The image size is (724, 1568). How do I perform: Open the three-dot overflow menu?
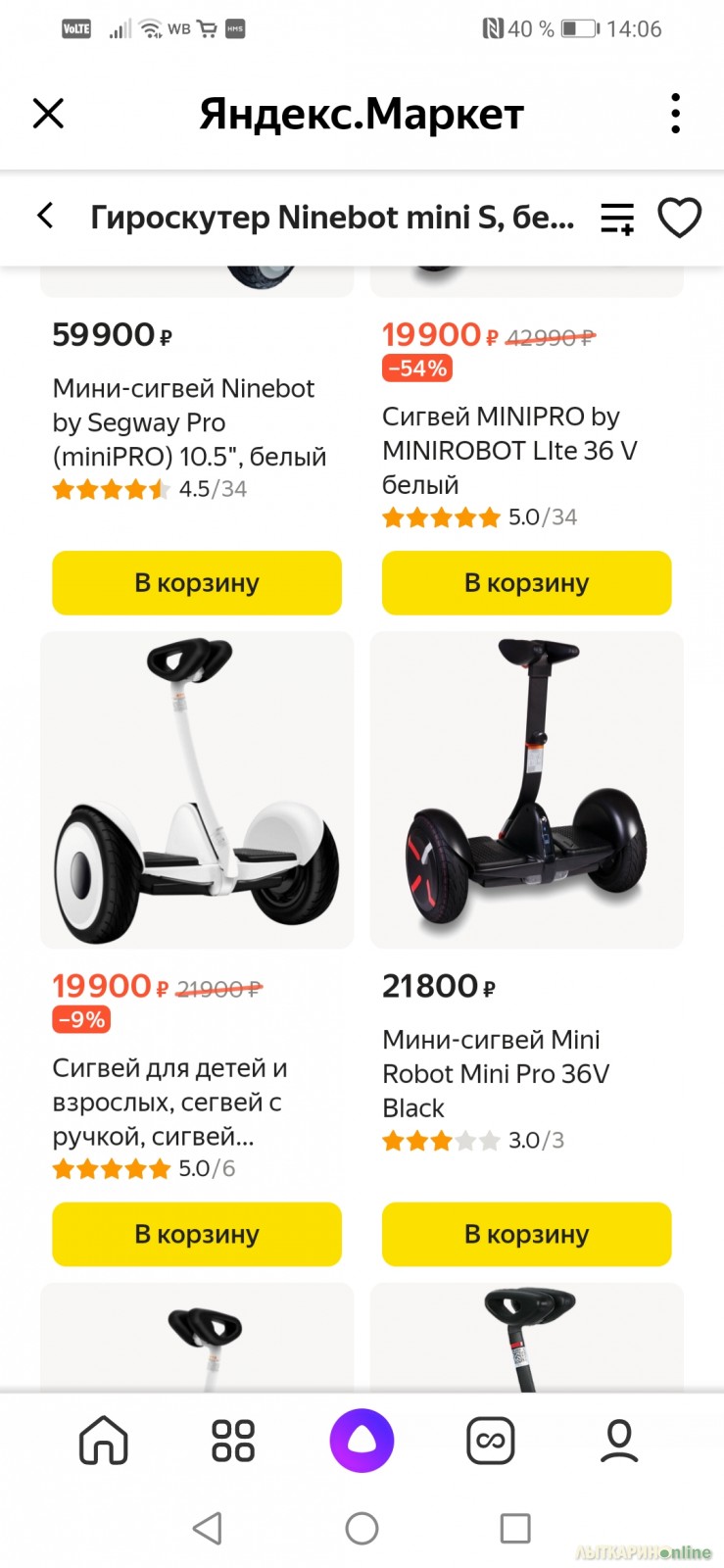click(675, 114)
